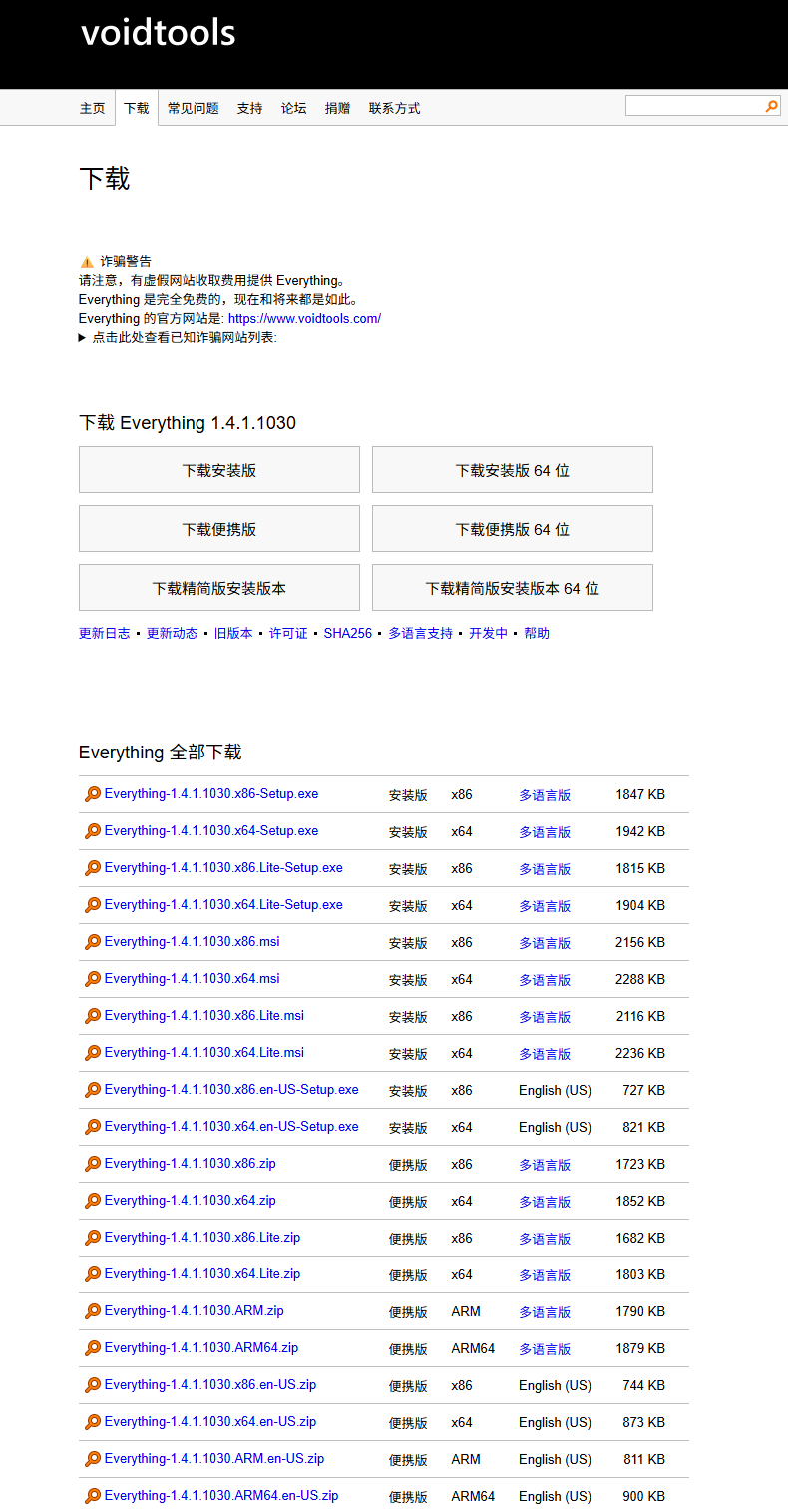Tap the 下载安装版 button
The width and height of the screenshot is (788, 1512).
[218, 470]
